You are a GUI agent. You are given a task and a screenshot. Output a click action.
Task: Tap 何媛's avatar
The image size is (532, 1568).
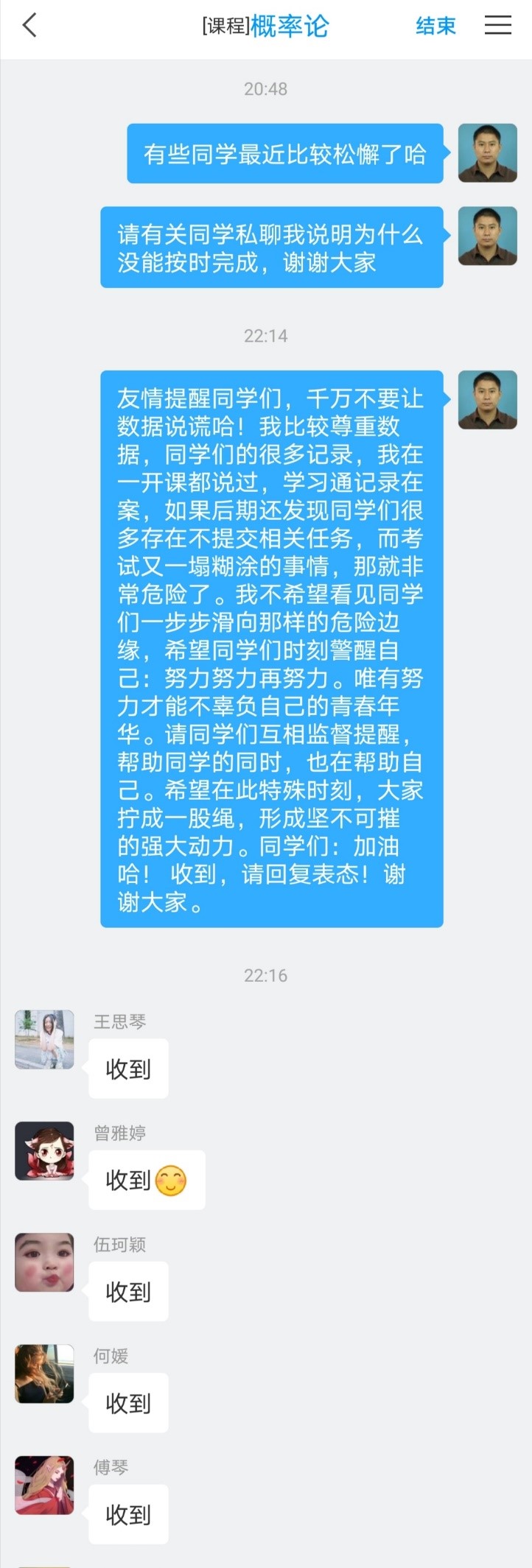44,1374
